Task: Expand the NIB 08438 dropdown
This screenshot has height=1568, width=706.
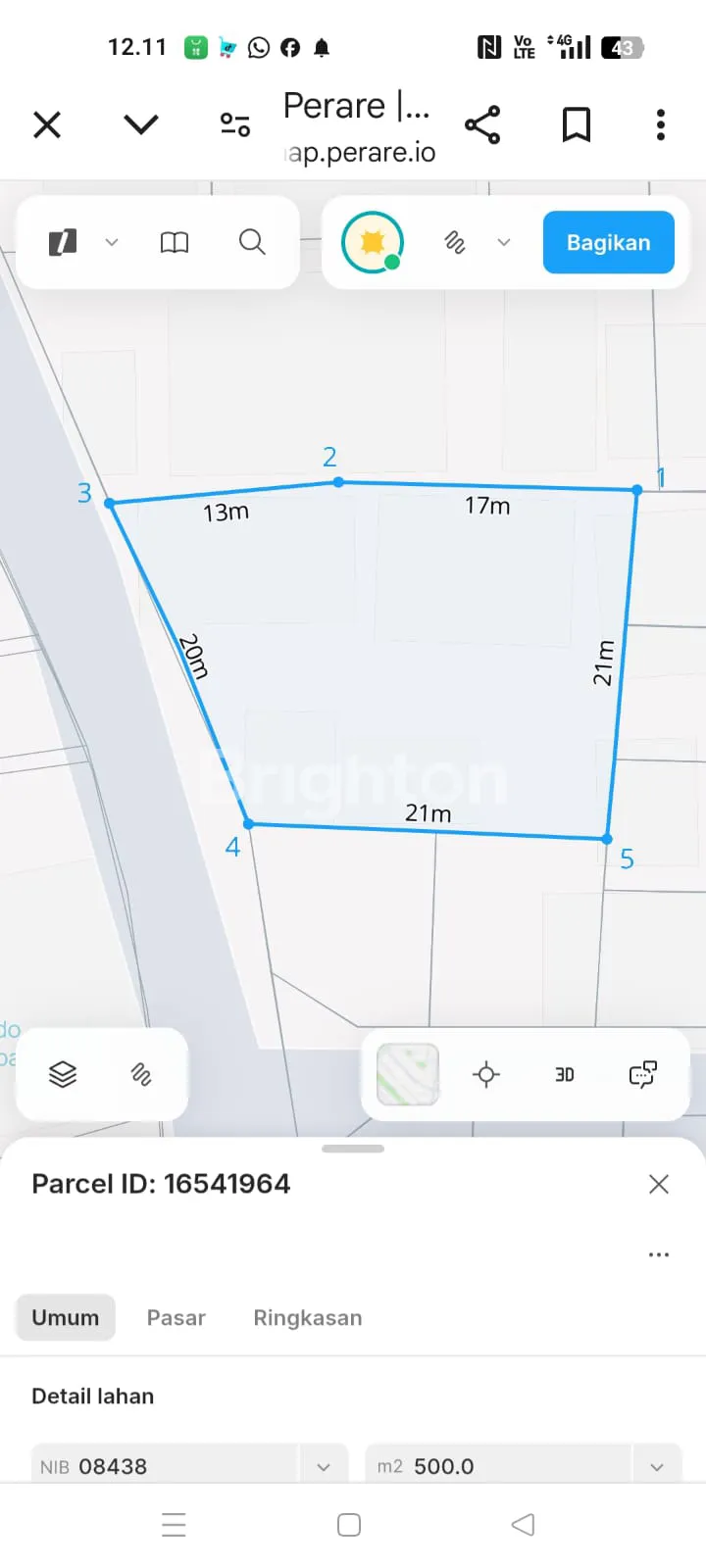Action: (324, 1467)
